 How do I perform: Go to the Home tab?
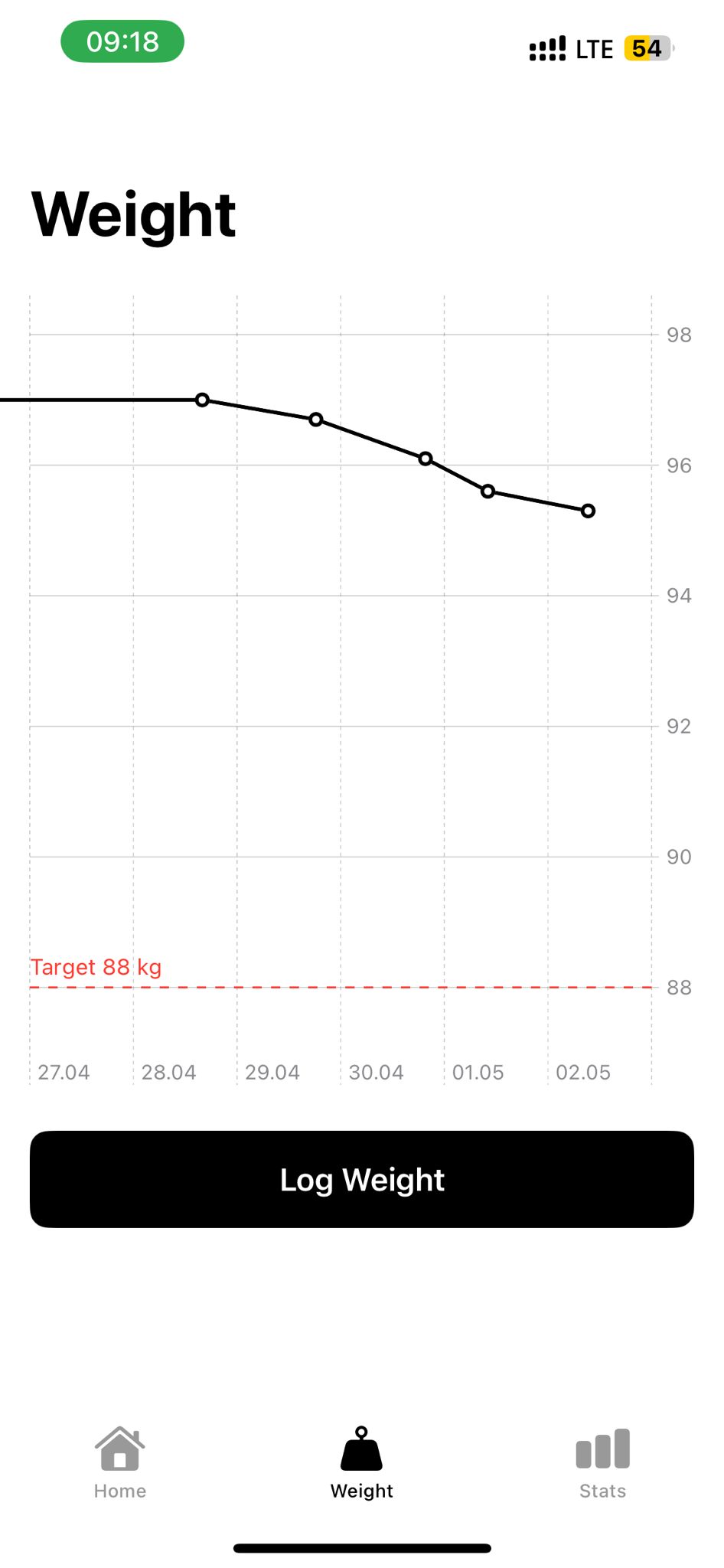pos(120,1462)
